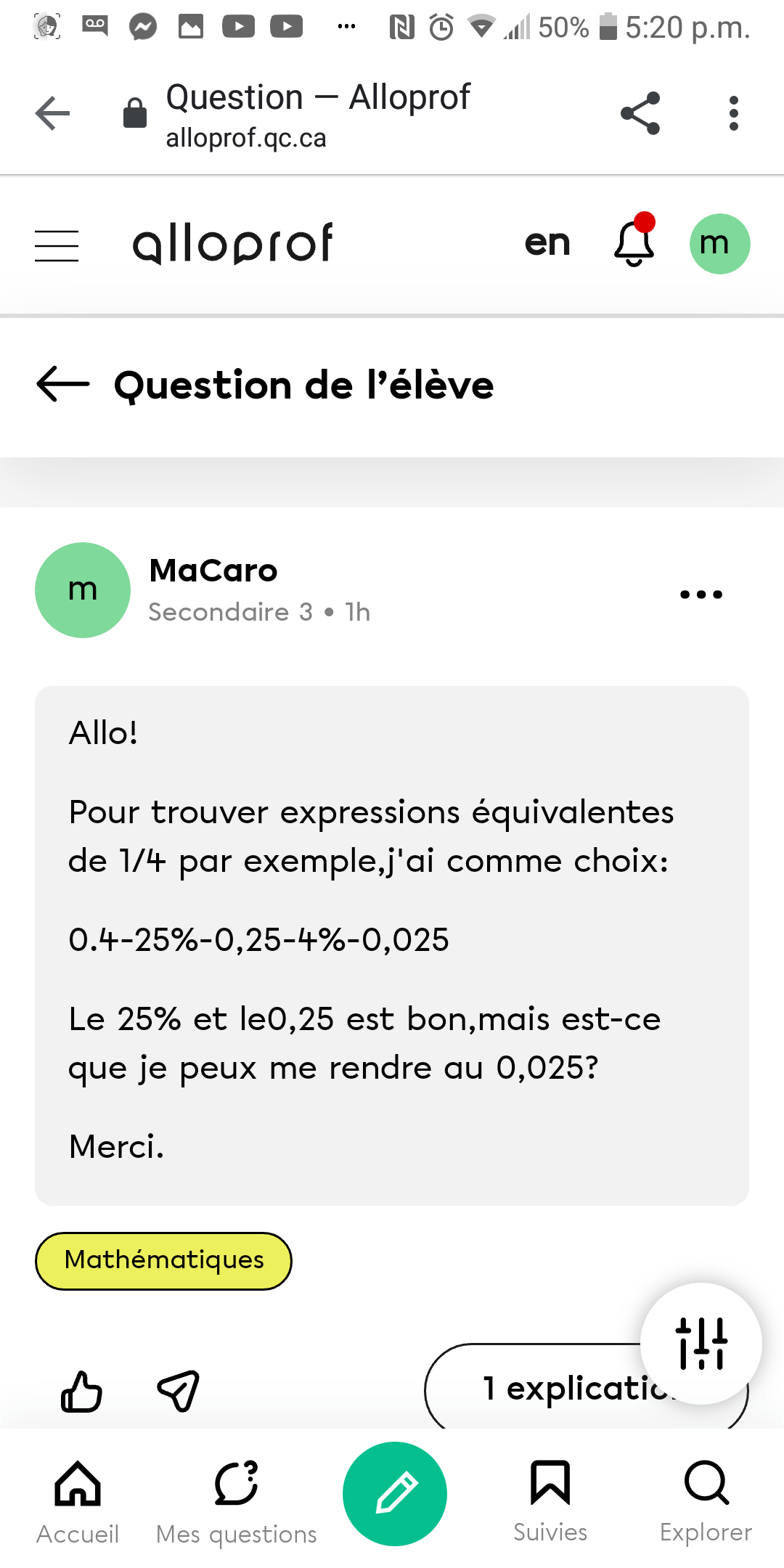This screenshot has width=784, height=1568.
Task: Return from Question de l'élève page
Action: 63,384
